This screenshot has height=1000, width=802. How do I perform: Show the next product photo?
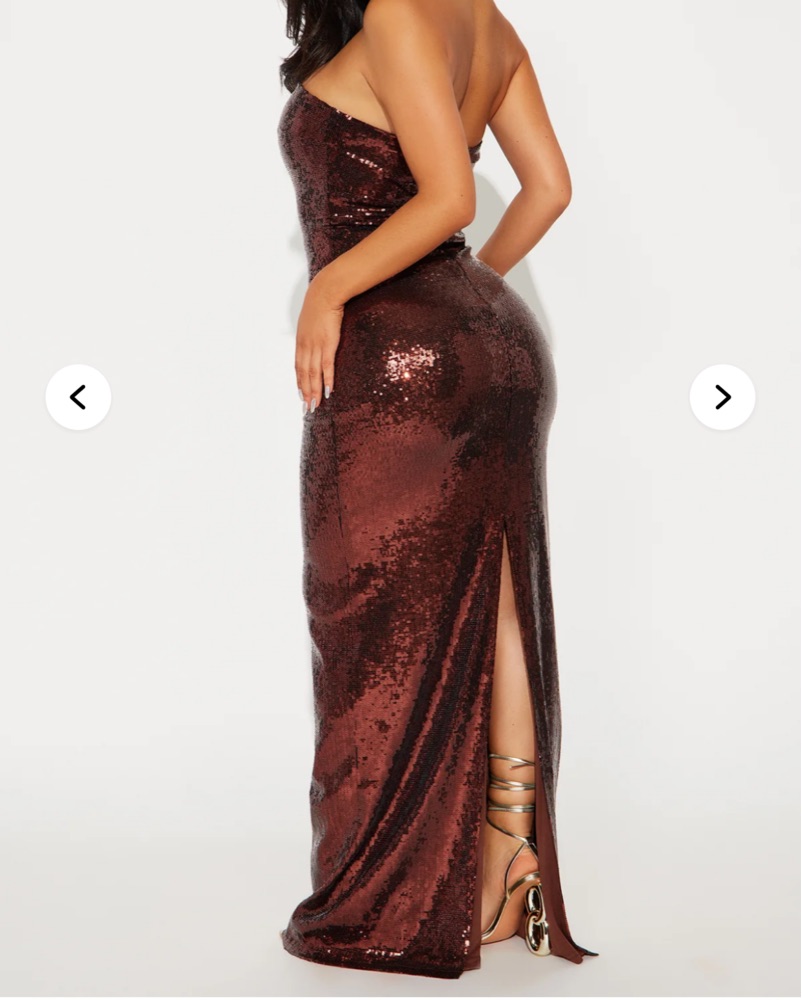722,397
